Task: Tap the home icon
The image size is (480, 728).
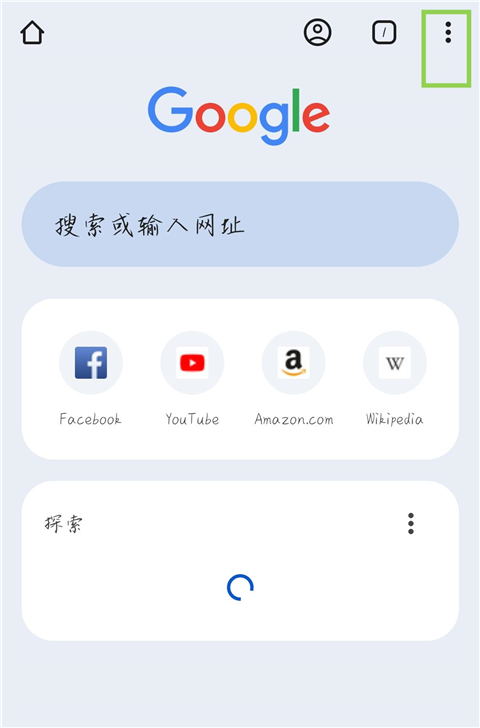Action: click(32, 33)
